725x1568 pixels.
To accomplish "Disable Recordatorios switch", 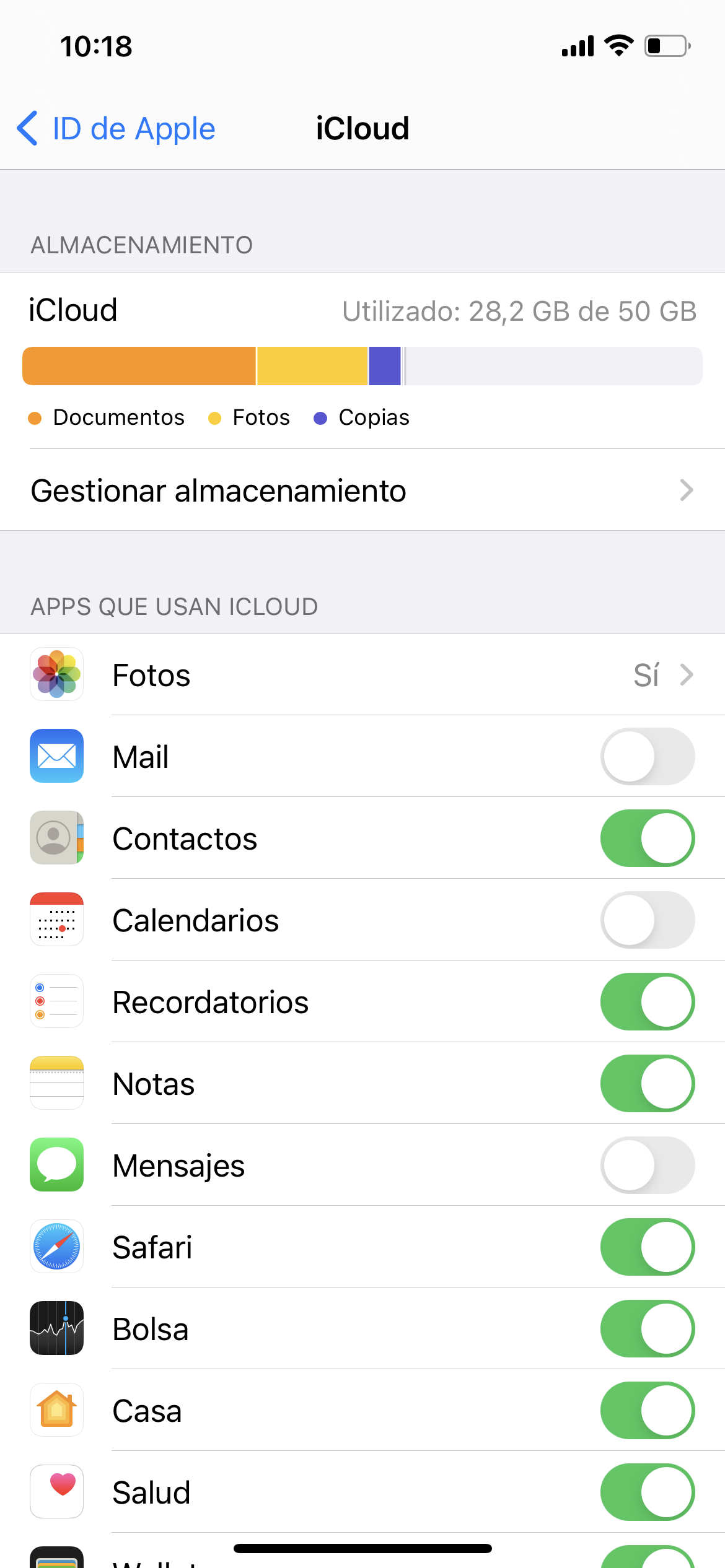I will (x=647, y=1002).
